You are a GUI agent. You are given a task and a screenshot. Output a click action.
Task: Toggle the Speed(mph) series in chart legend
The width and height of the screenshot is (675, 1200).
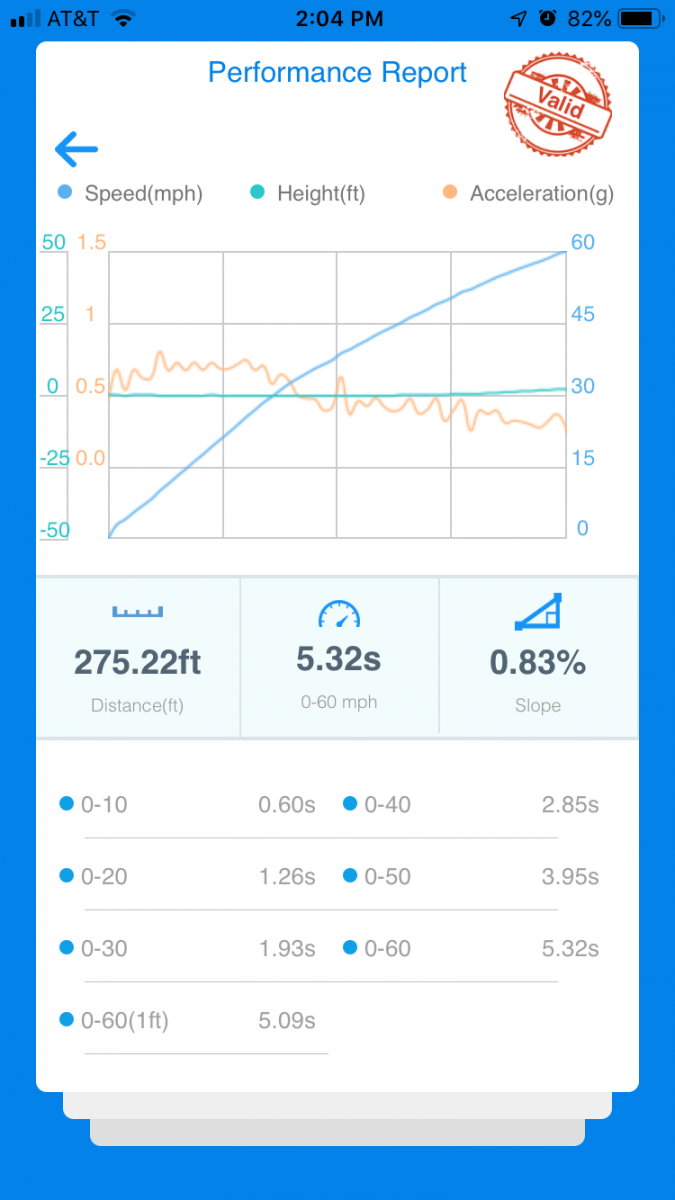pos(131,194)
